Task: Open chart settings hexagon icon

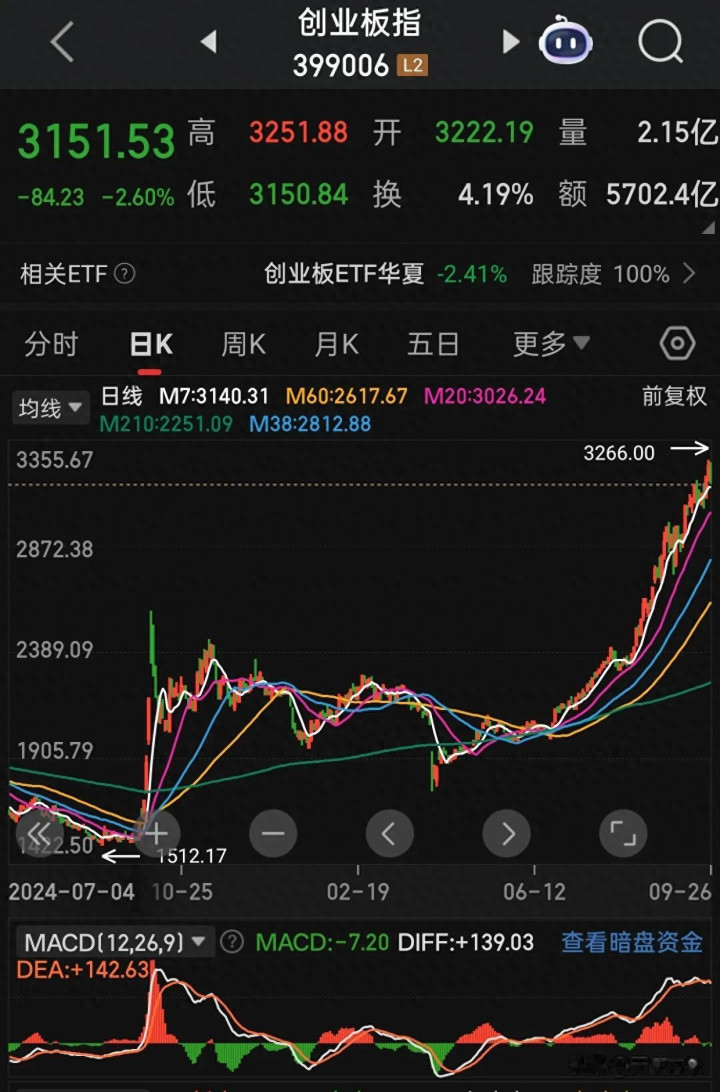Action: 677,343
